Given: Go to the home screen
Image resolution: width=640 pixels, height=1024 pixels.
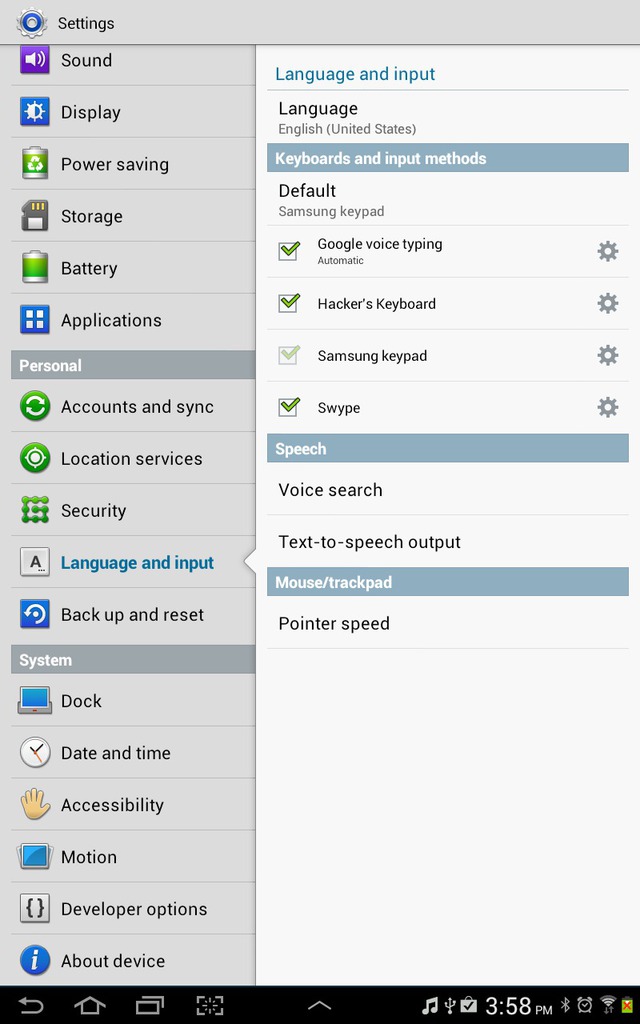Looking at the screenshot, I should (x=89, y=1005).
